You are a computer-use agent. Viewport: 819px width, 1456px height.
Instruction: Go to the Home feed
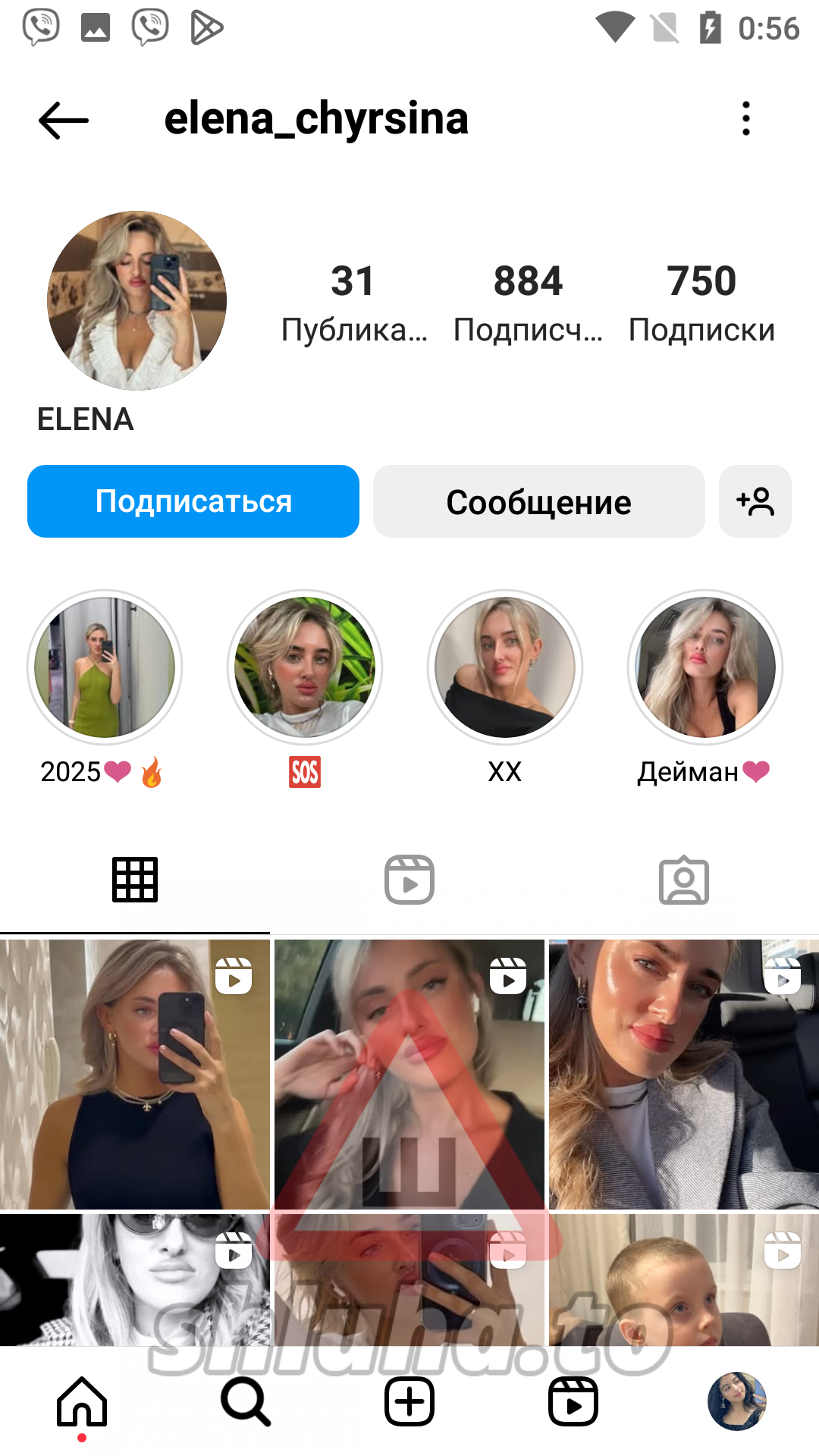point(82,1401)
